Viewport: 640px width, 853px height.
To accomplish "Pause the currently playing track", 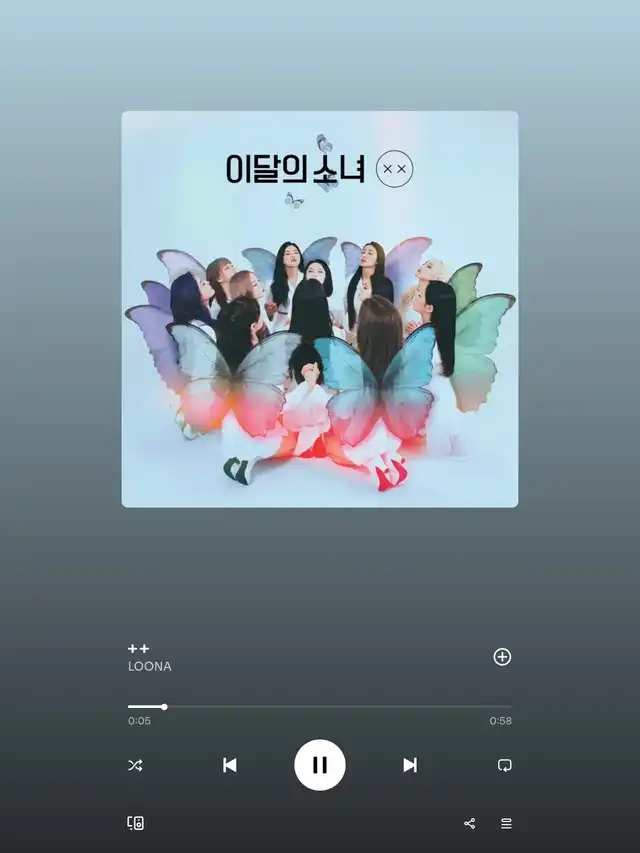I will [x=320, y=765].
